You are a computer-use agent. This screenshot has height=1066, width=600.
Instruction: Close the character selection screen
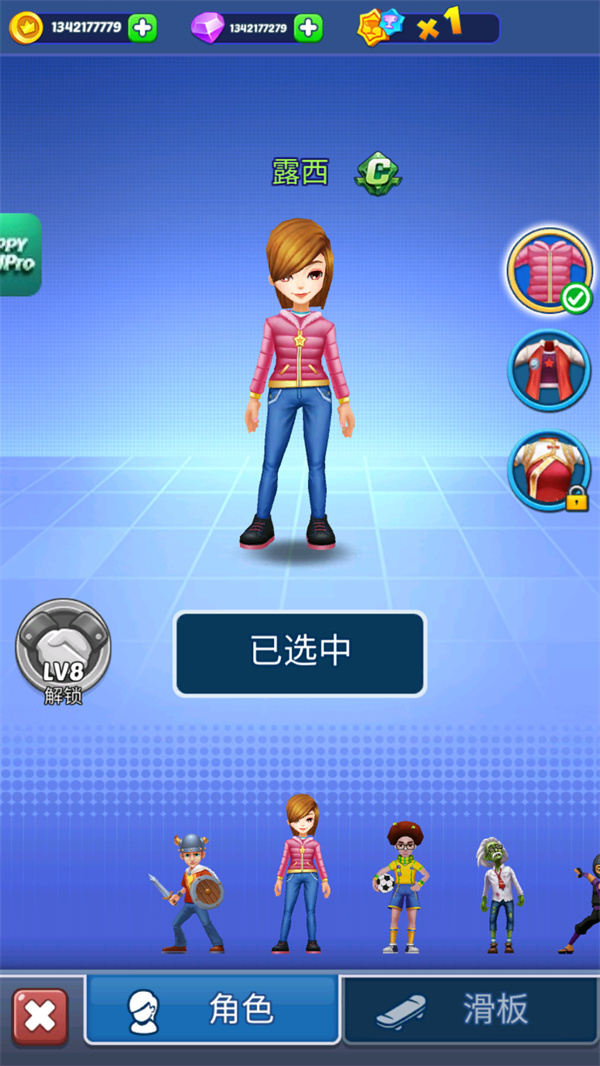pyautogui.click(x=40, y=1017)
